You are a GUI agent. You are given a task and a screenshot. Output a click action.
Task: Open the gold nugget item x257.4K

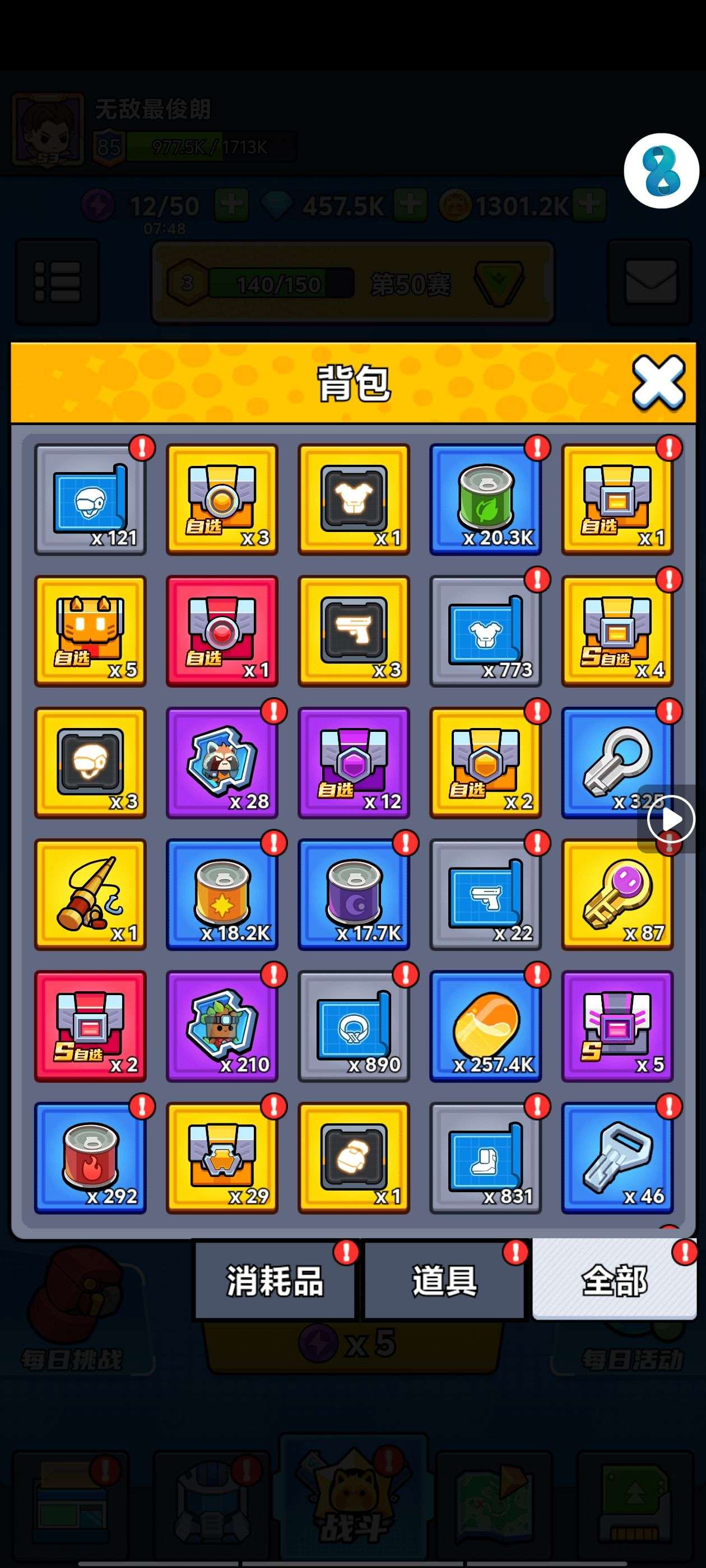pyautogui.click(x=485, y=1026)
